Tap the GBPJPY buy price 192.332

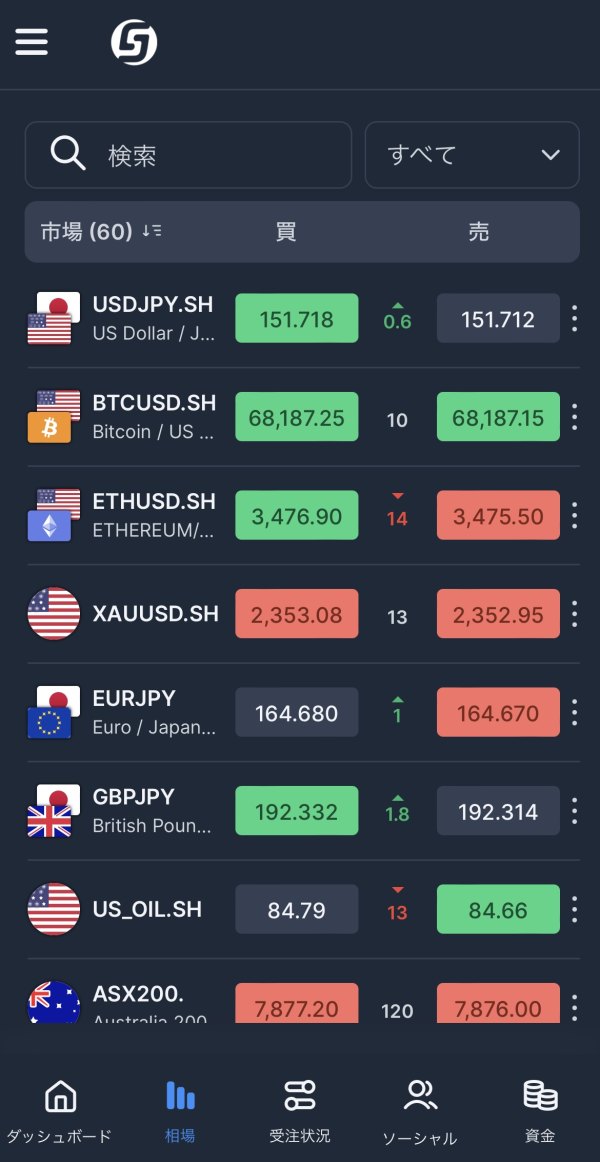(x=296, y=811)
